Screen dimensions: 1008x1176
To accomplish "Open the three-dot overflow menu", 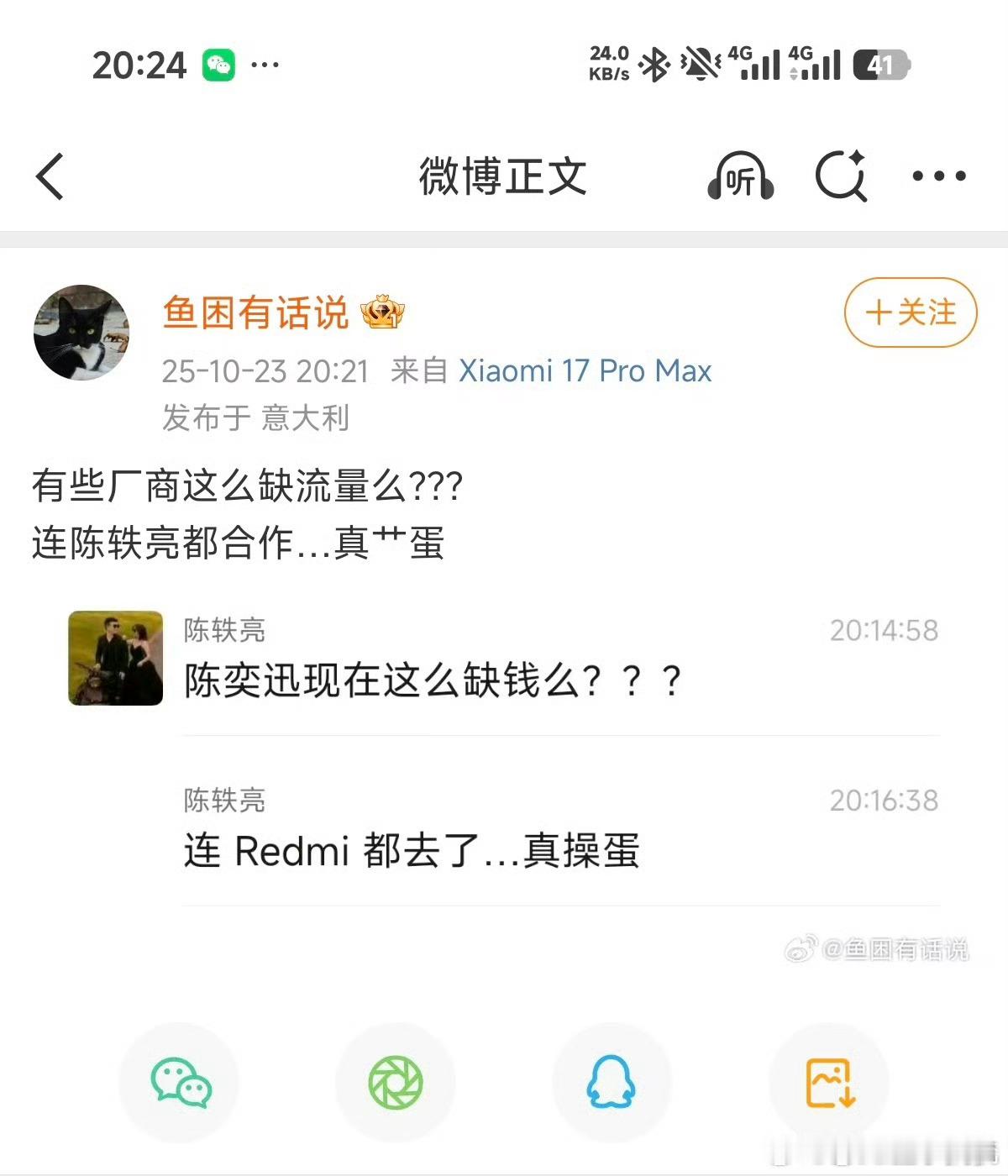I will tap(939, 176).
